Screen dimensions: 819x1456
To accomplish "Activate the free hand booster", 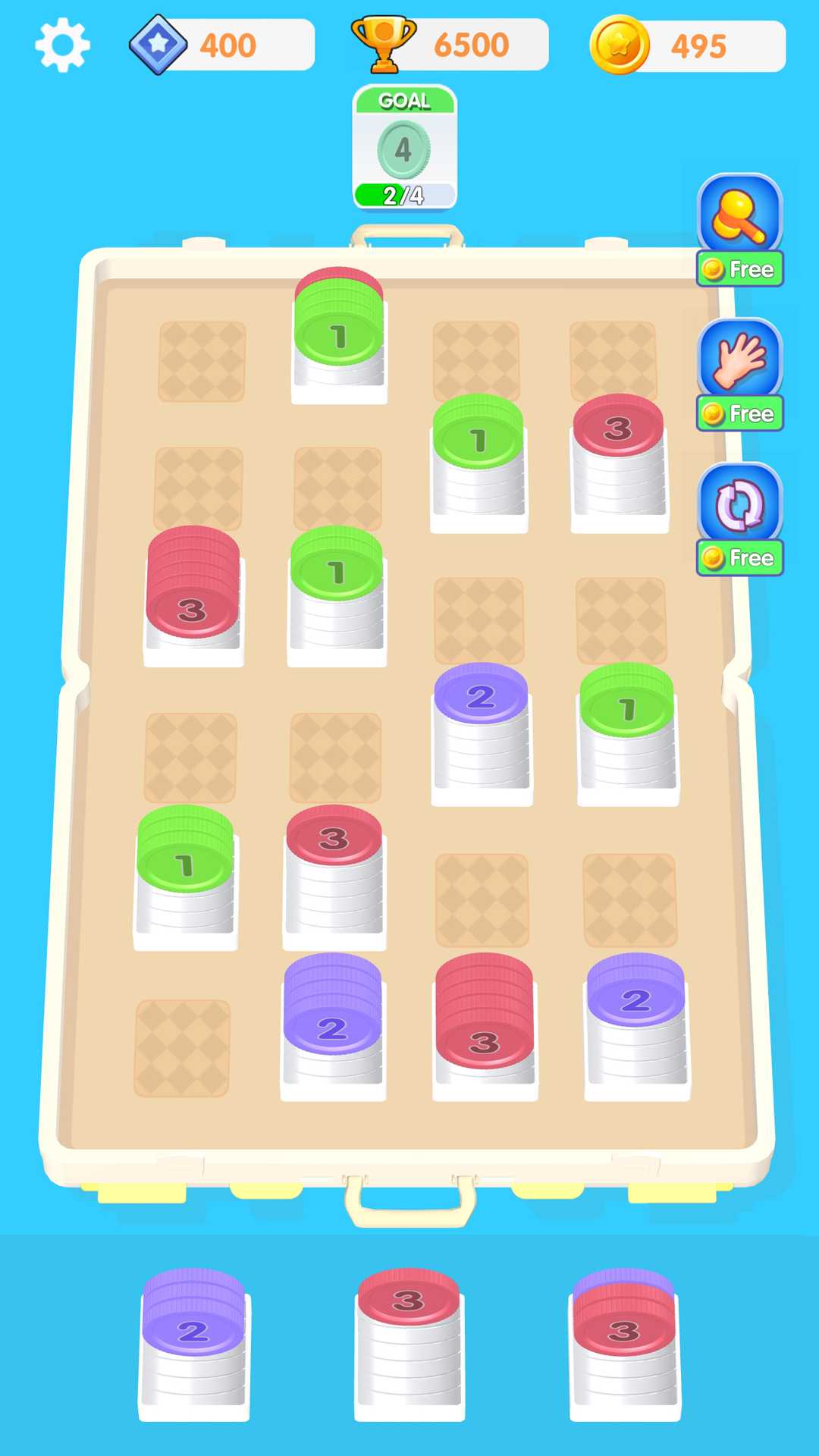I will coord(739,375).
